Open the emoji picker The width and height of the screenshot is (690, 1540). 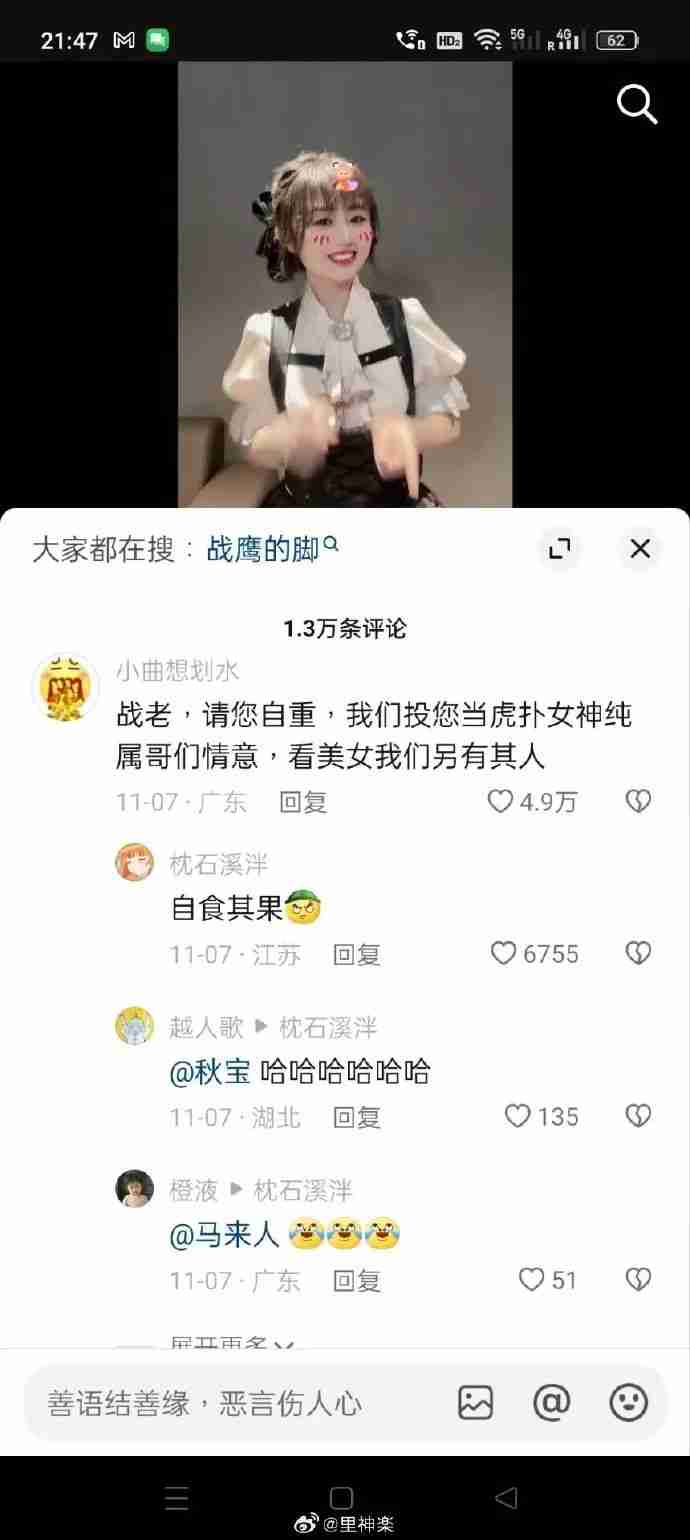[x=628, y=1403]
